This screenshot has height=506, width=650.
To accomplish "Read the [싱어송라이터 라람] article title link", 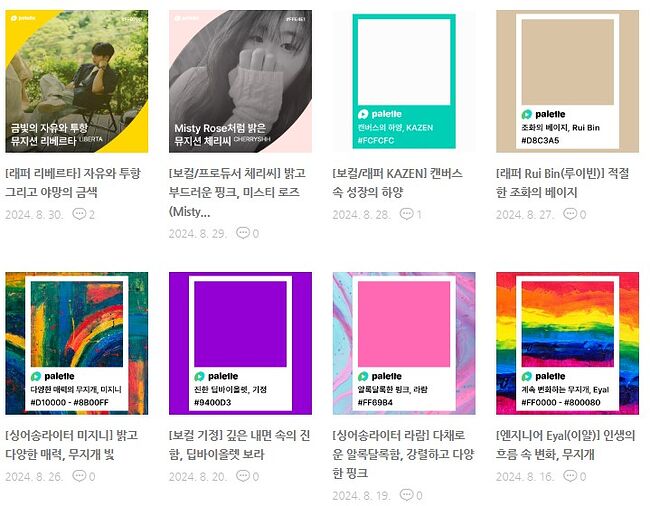I will click(403, 453).
